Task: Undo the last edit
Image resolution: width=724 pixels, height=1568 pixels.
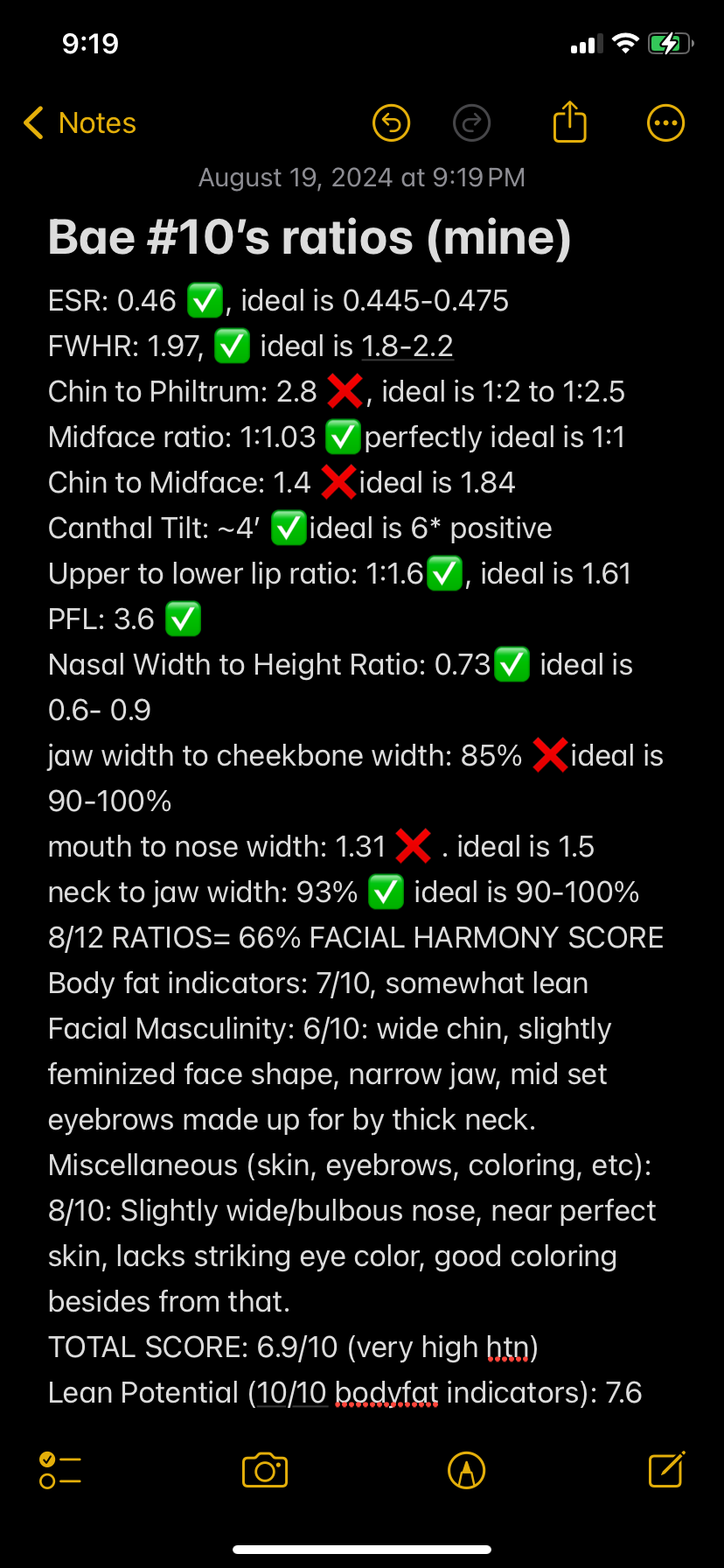Action: [391, 123]
